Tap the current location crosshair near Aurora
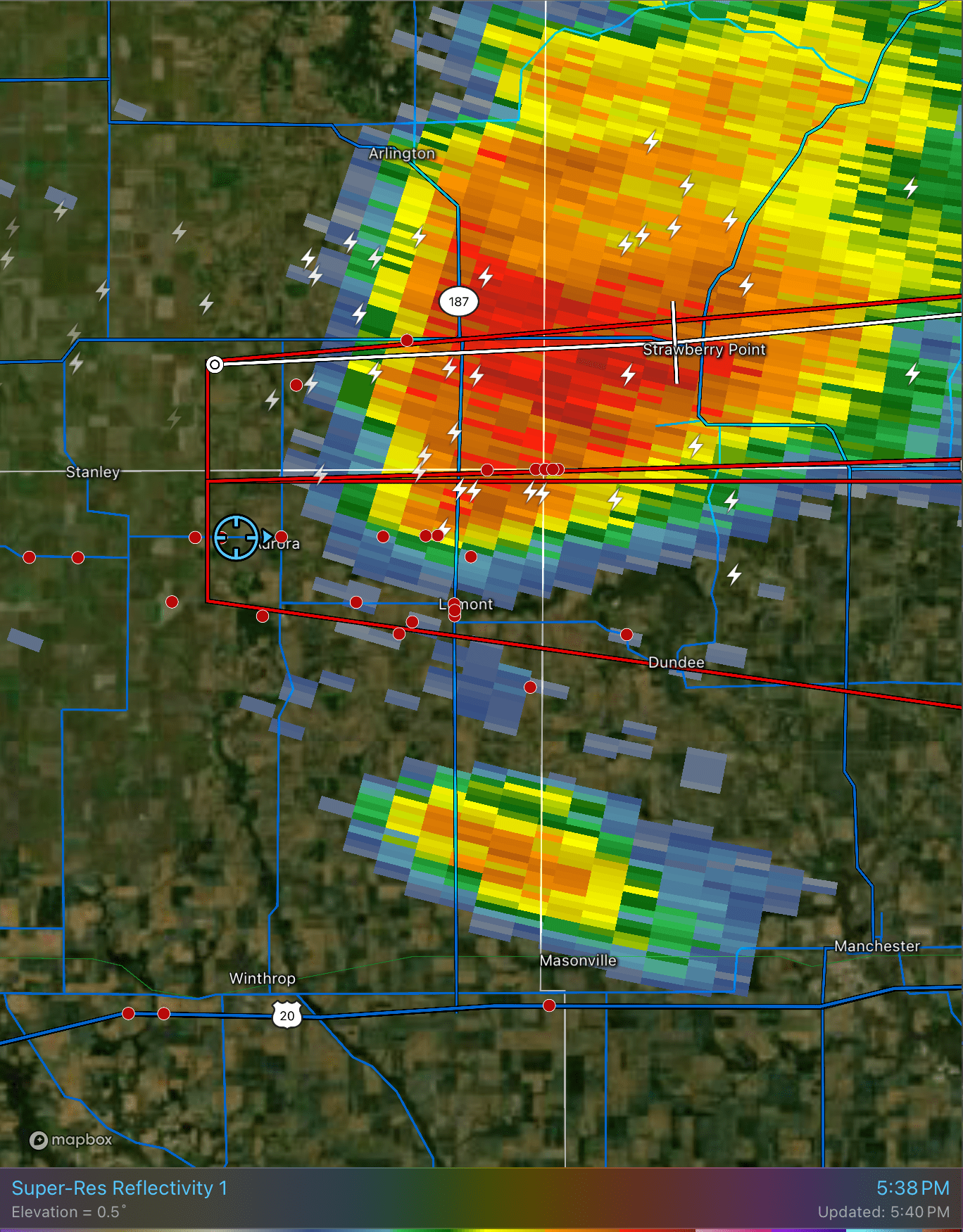963x1232 pixels. click(x=236, y=537)
